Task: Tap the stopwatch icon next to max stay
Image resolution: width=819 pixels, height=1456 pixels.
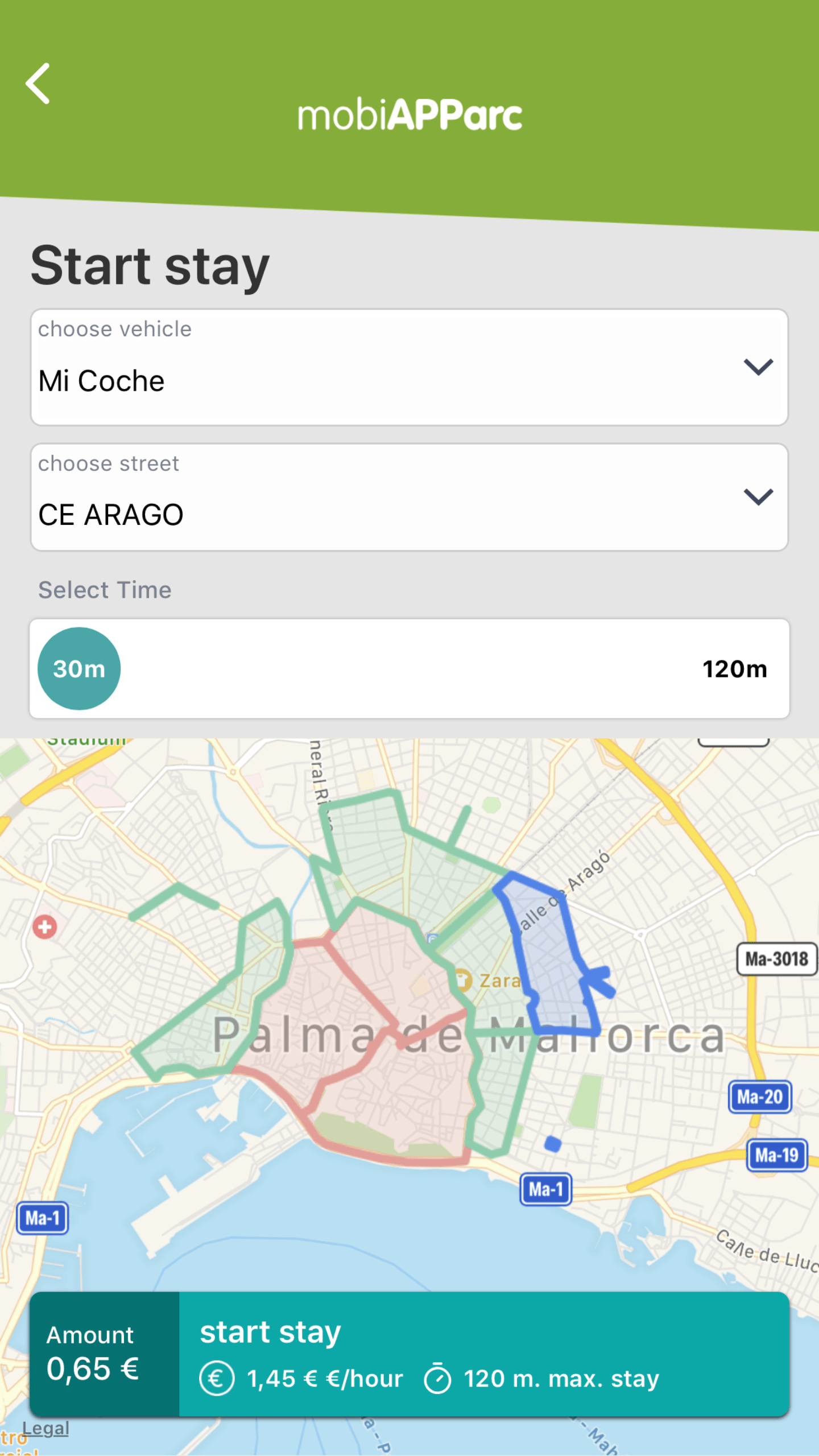Action: [437, 1379]
